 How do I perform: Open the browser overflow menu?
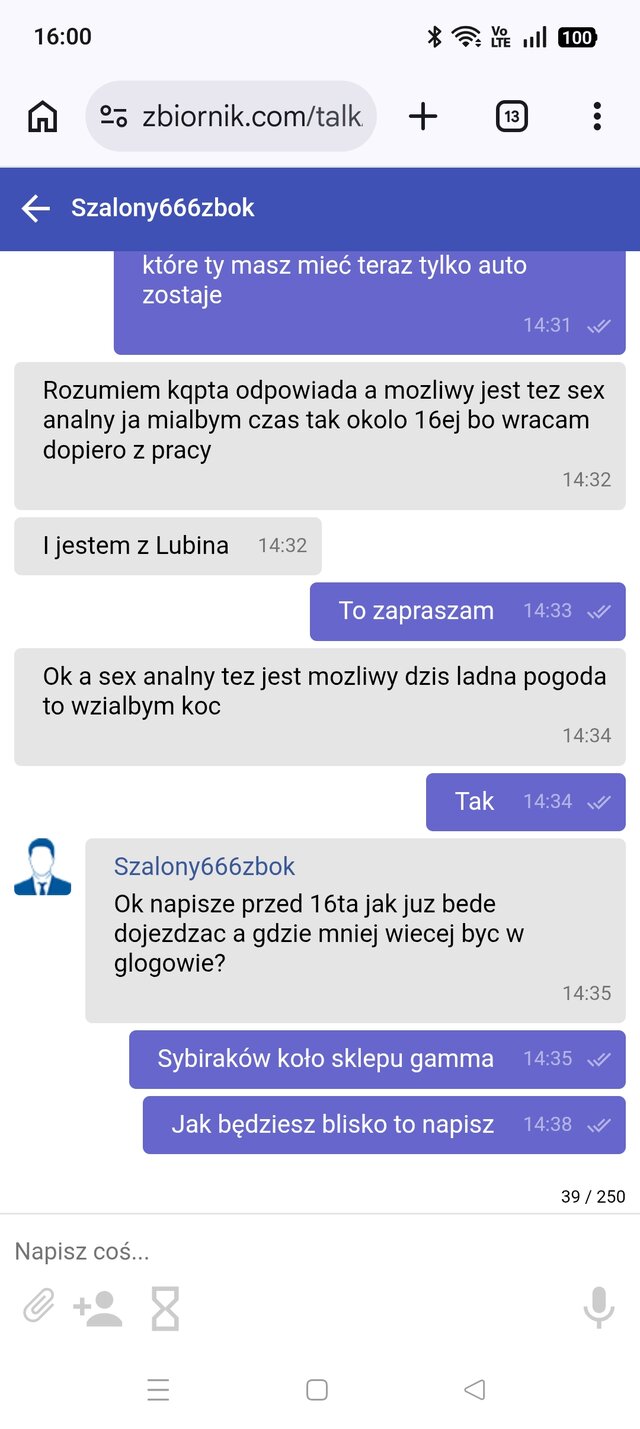(597, 117)
